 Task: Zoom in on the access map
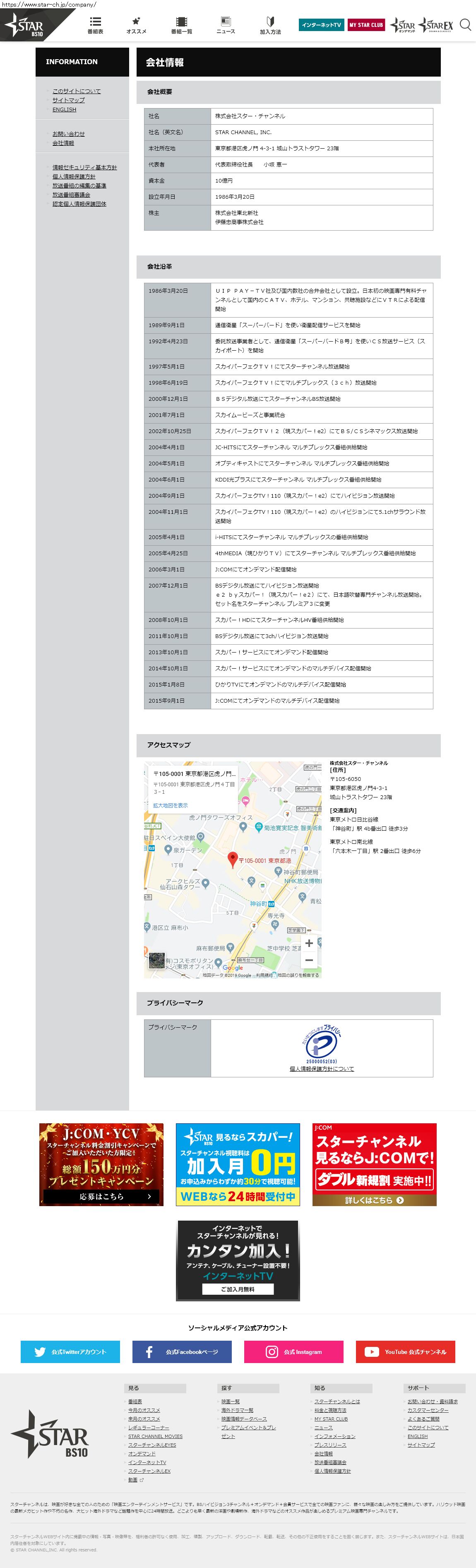pos(309,943)
